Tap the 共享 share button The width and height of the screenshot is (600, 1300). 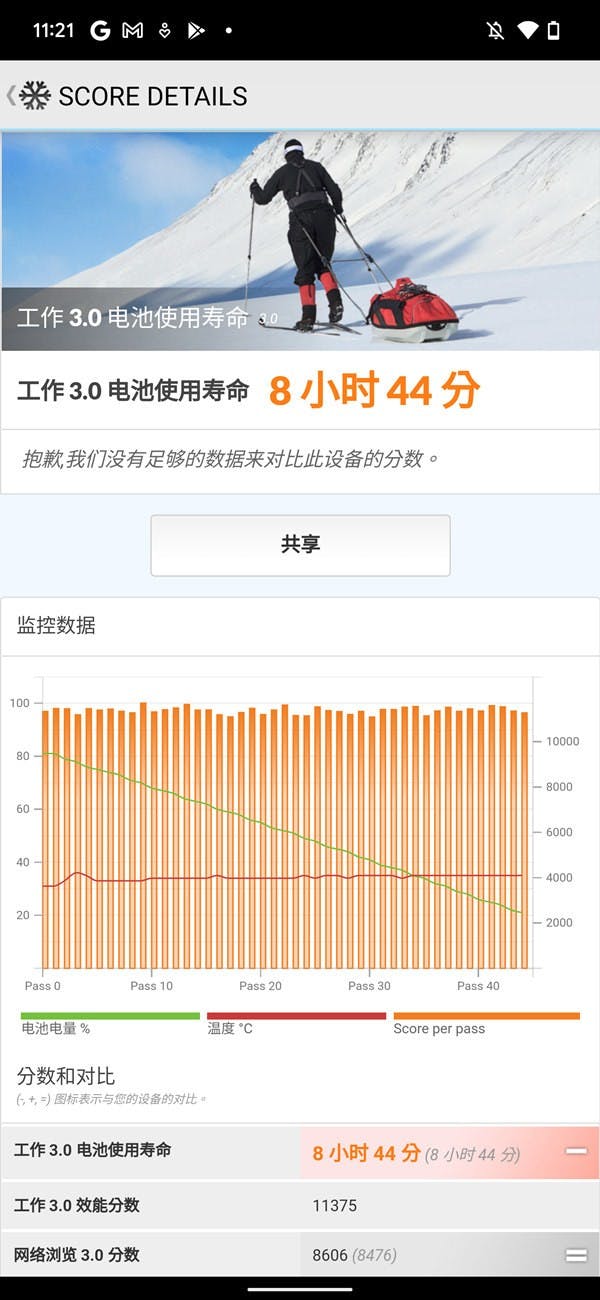click(x=300, y=545)
